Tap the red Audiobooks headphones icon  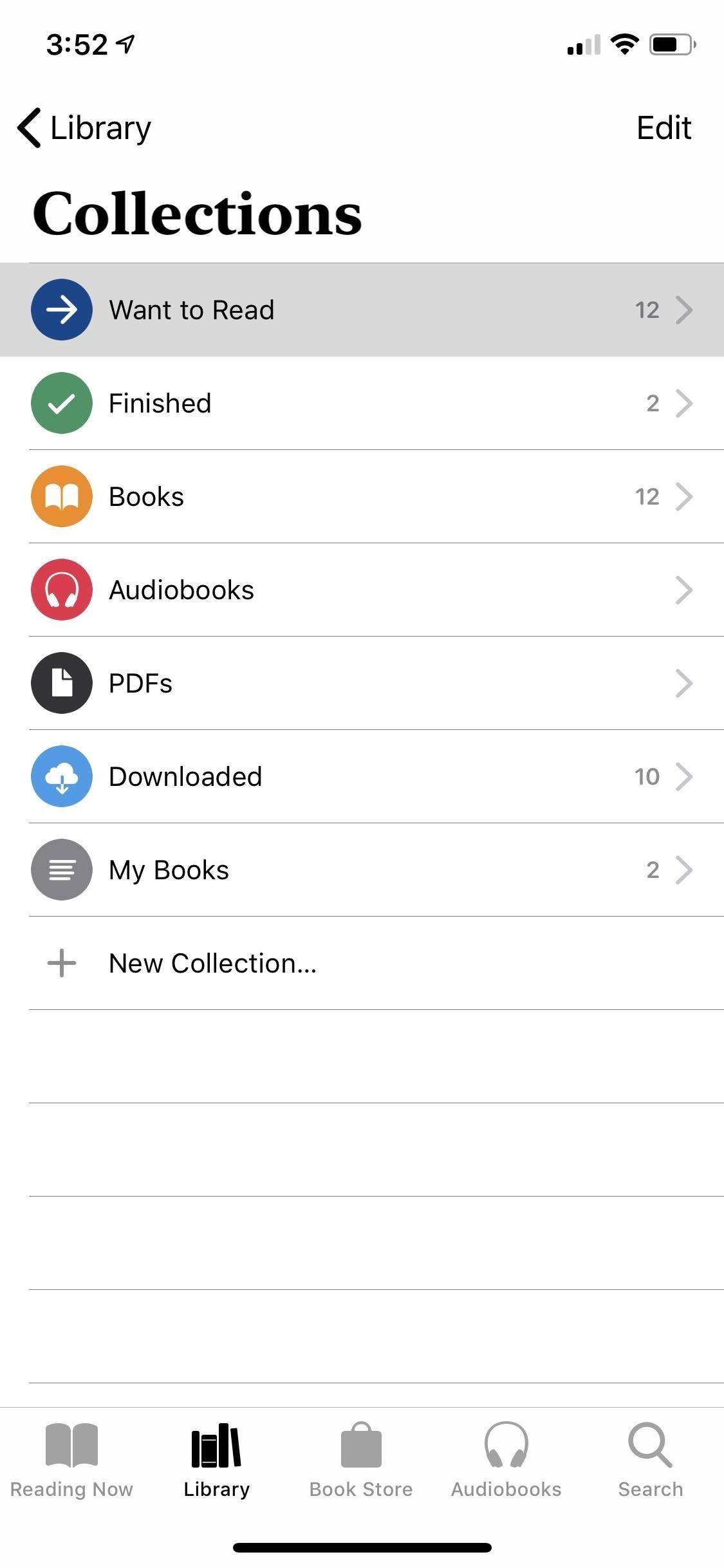61,589
